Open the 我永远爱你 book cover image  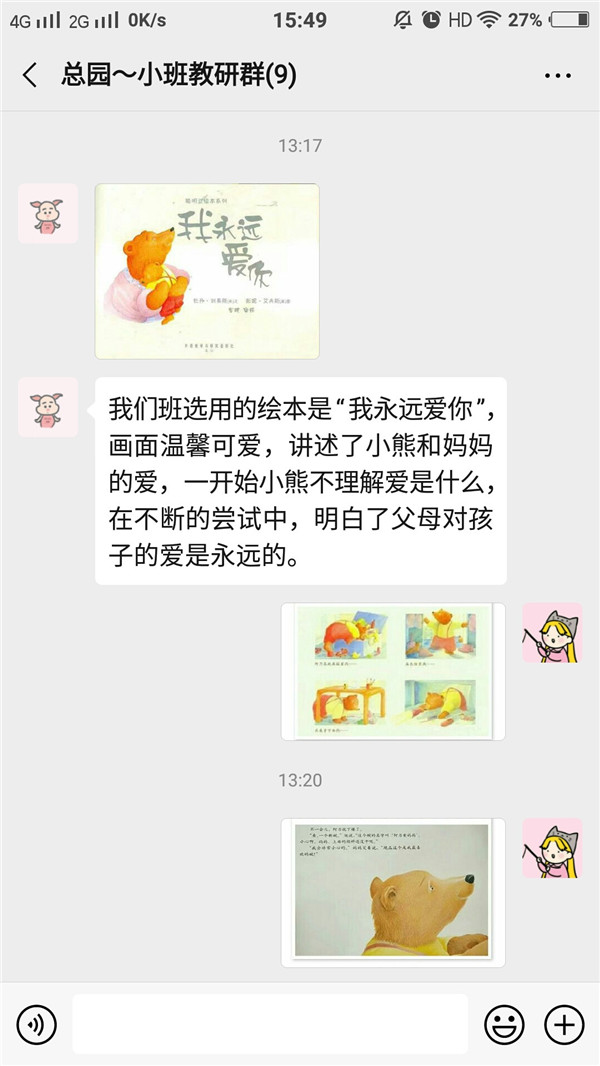(x=207, y=271)
